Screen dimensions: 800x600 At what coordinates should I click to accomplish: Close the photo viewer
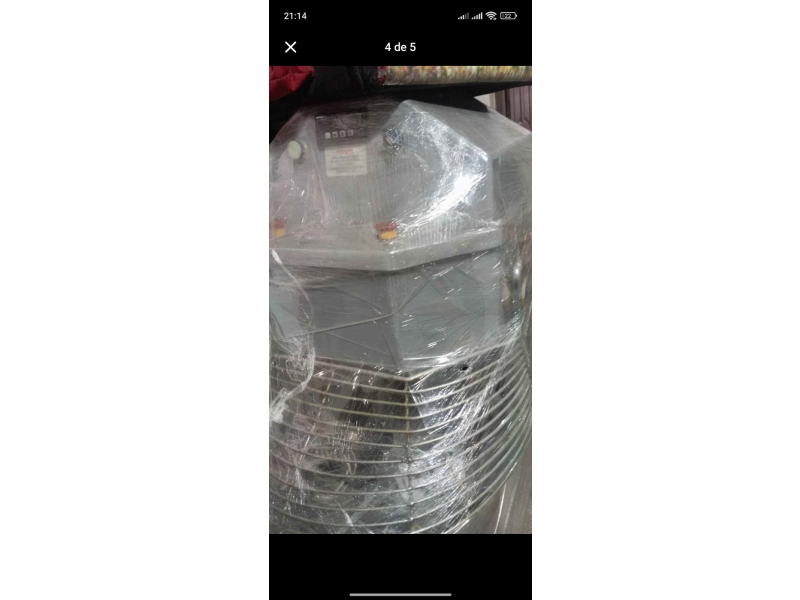[291, 47]
